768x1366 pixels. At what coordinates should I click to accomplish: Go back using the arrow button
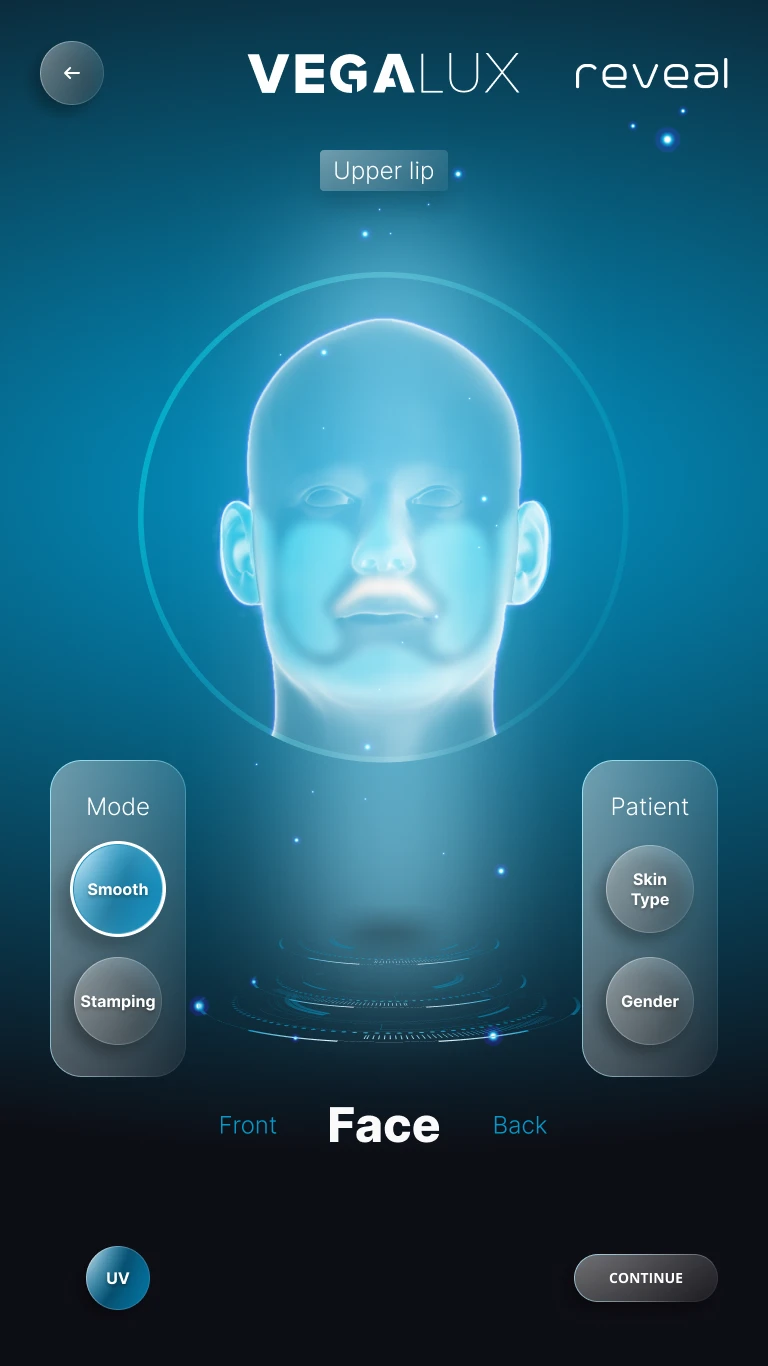(x=72, y=73)
